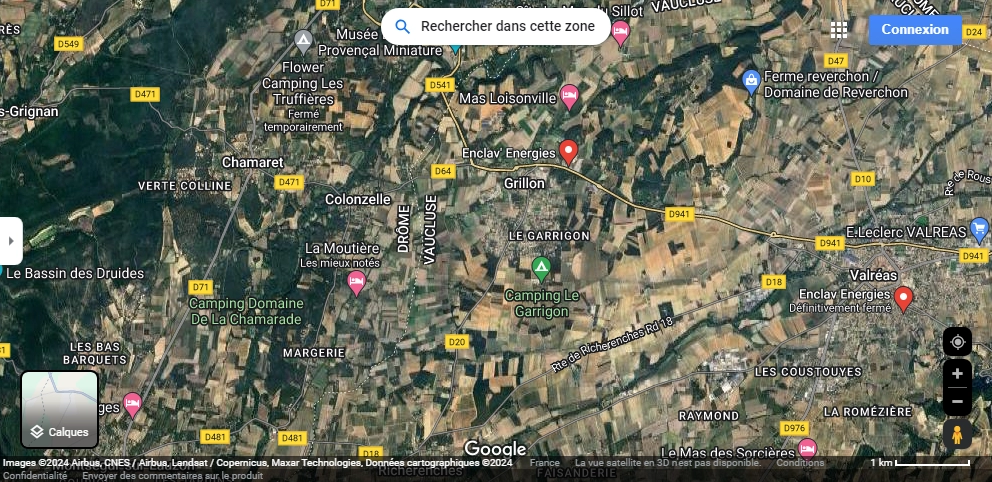Open Ferme reverchon / Domaine de Reverchon marker

click(752, 80)
